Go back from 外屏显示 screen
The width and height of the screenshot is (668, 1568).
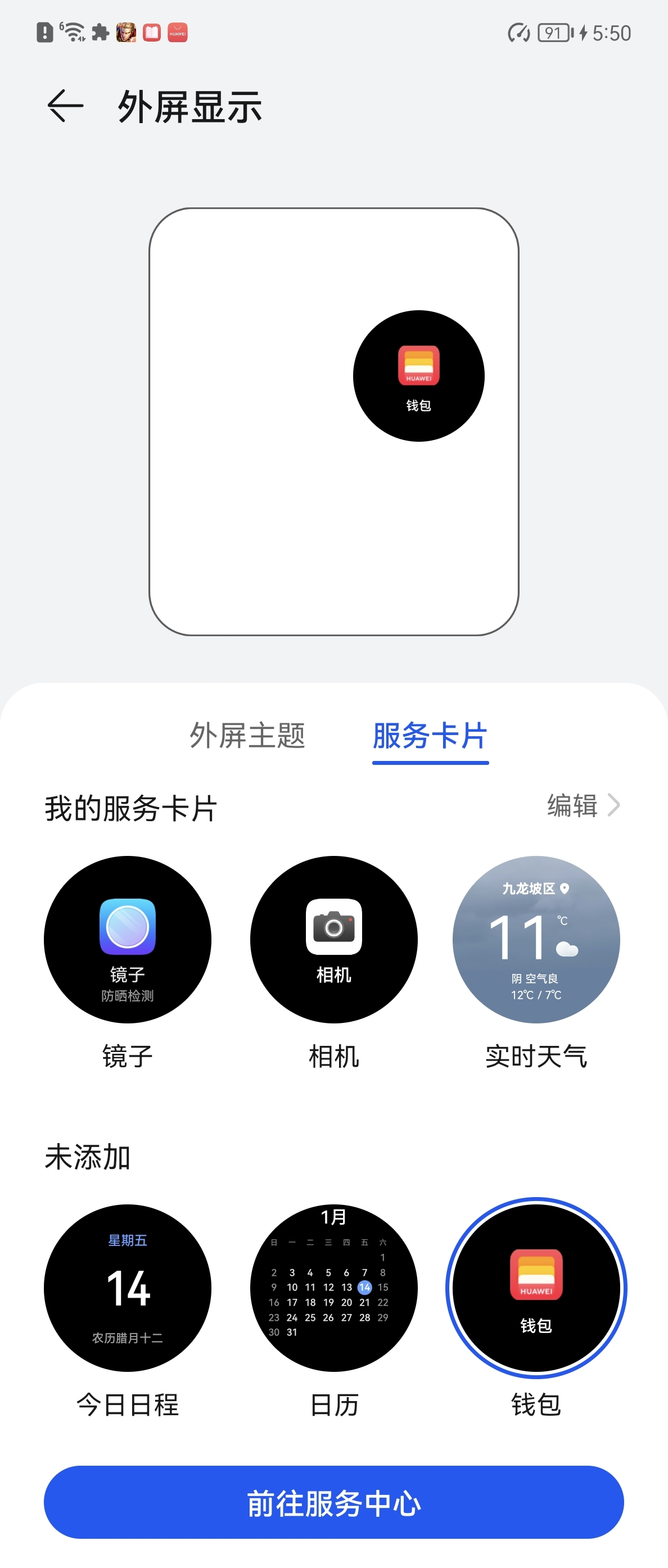click(65, 107)
